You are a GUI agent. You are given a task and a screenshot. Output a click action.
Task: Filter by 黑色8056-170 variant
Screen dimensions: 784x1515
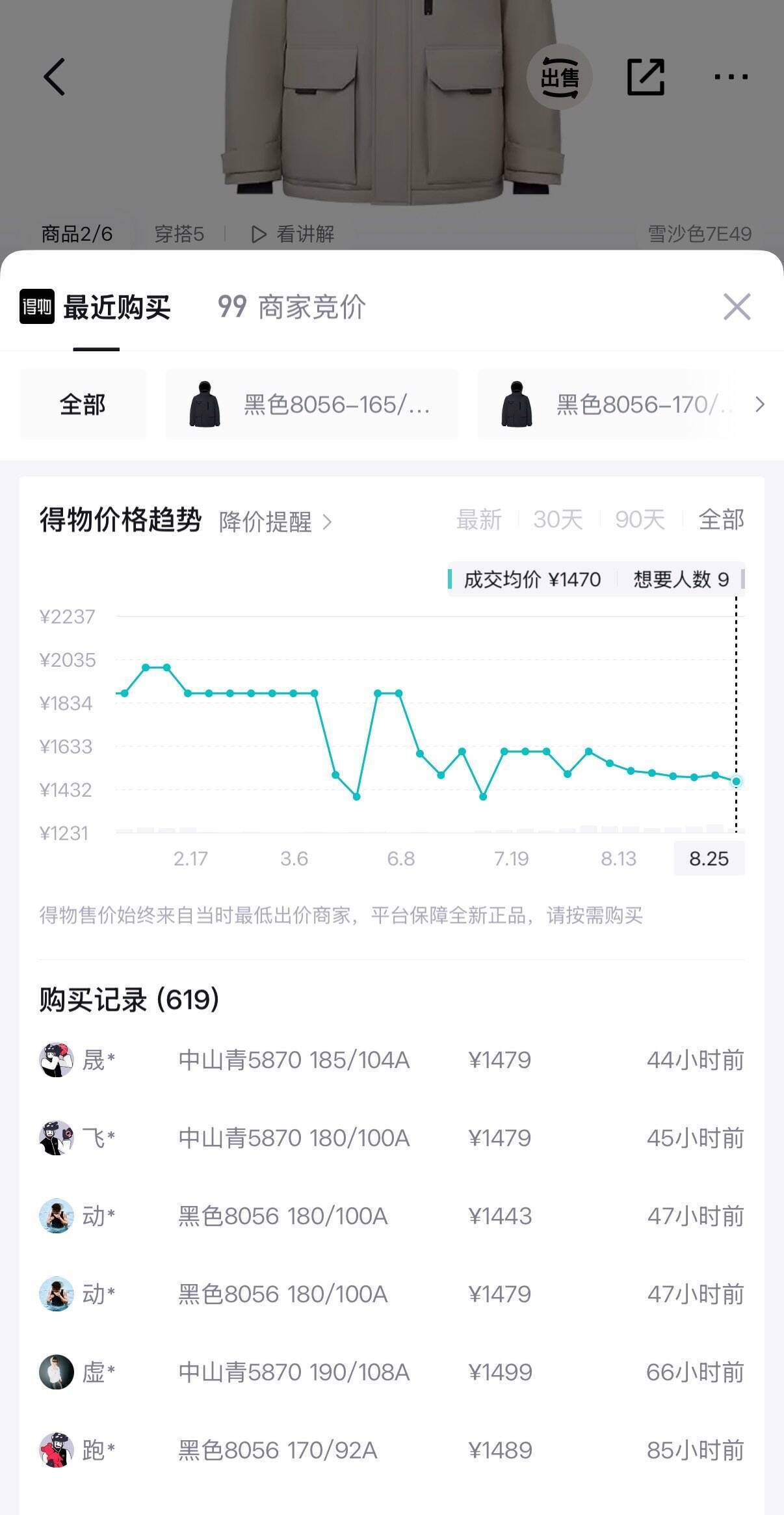click(608, 405)
